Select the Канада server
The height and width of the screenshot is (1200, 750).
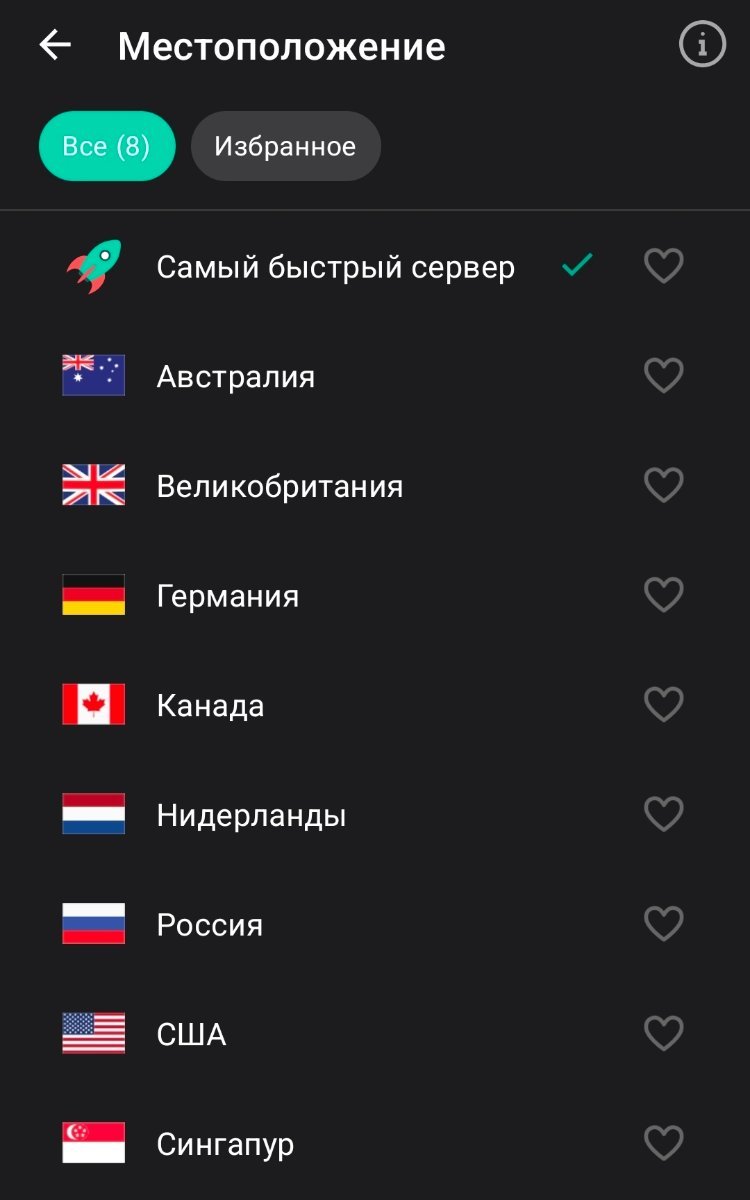pyautogui.click(x=210, y=706)
